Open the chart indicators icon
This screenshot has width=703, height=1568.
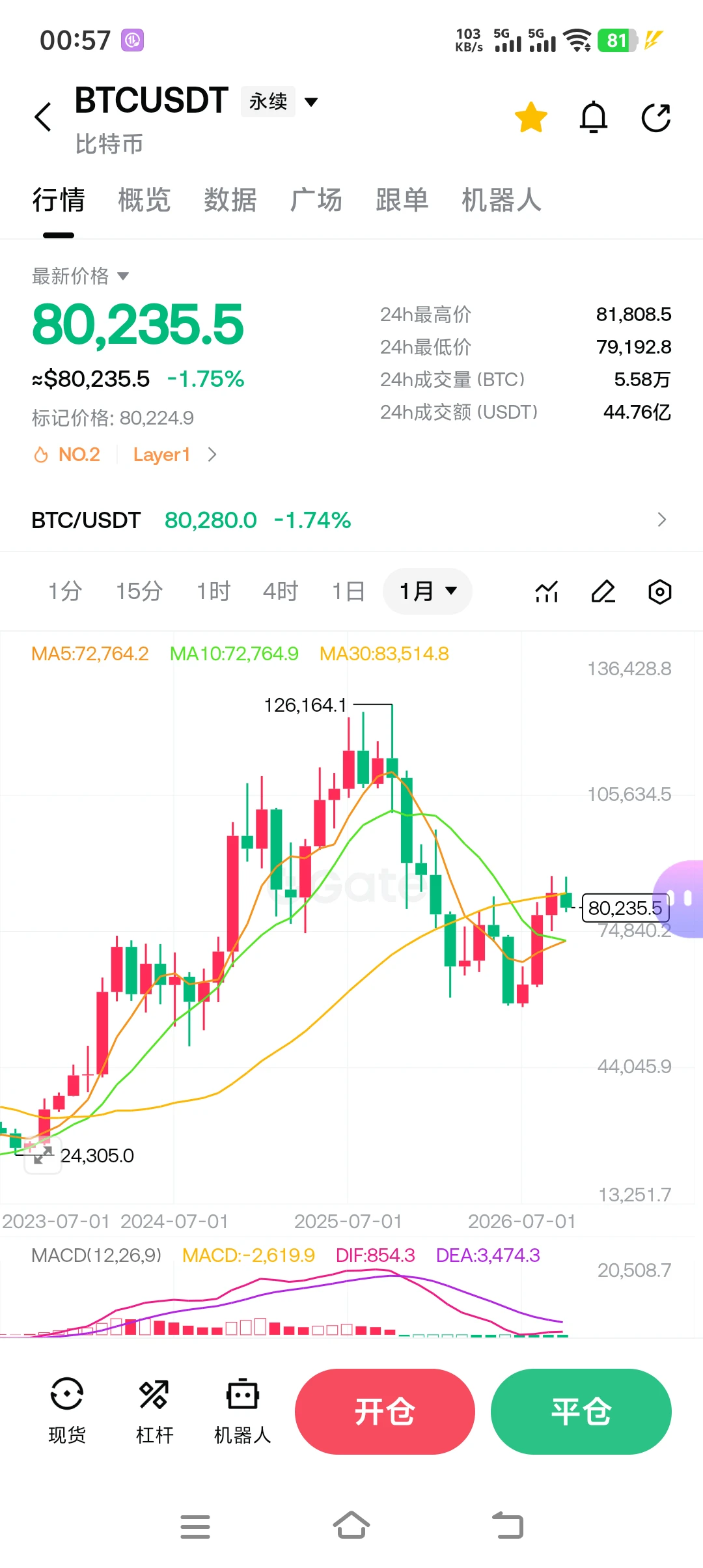(547, 591)
